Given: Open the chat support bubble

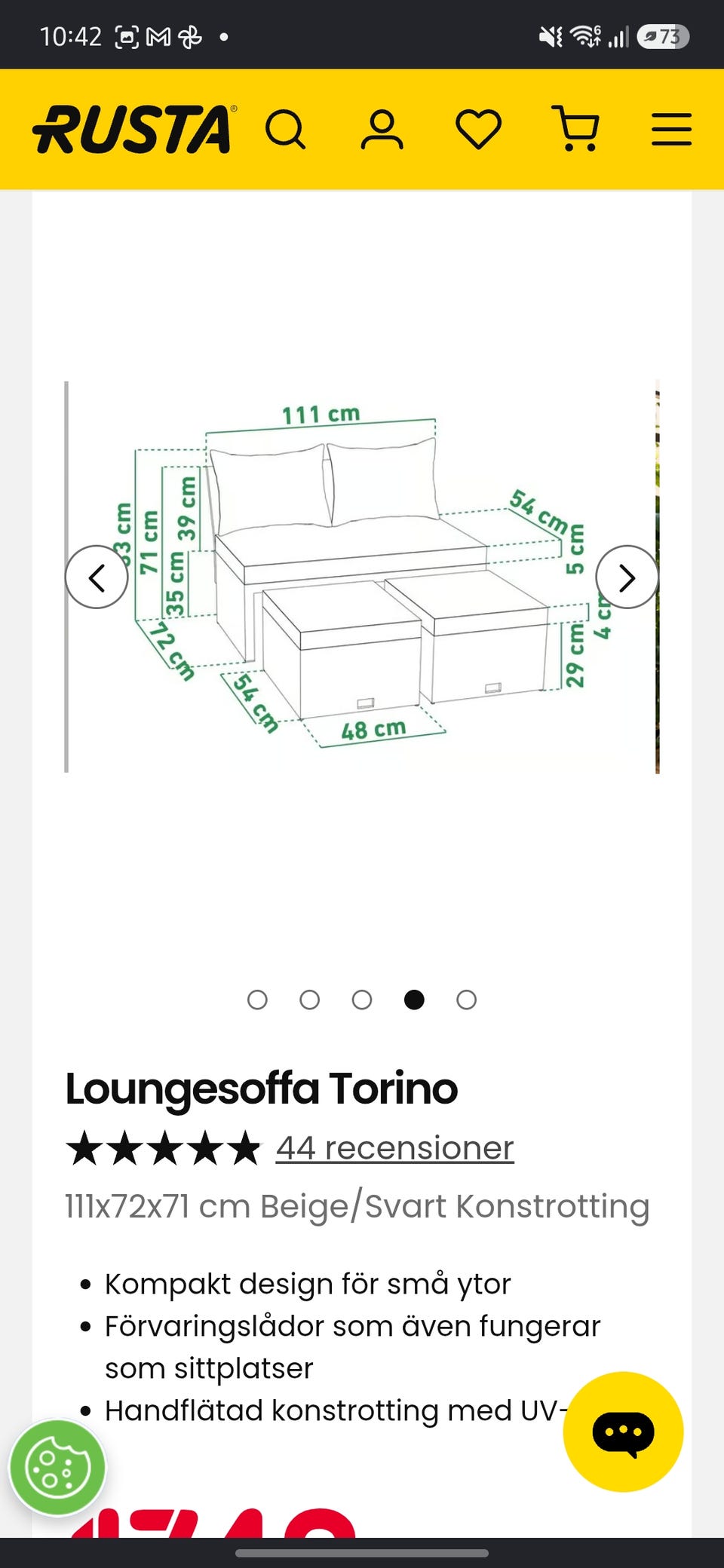Looking at the screenshot, I should (624, 1432).
